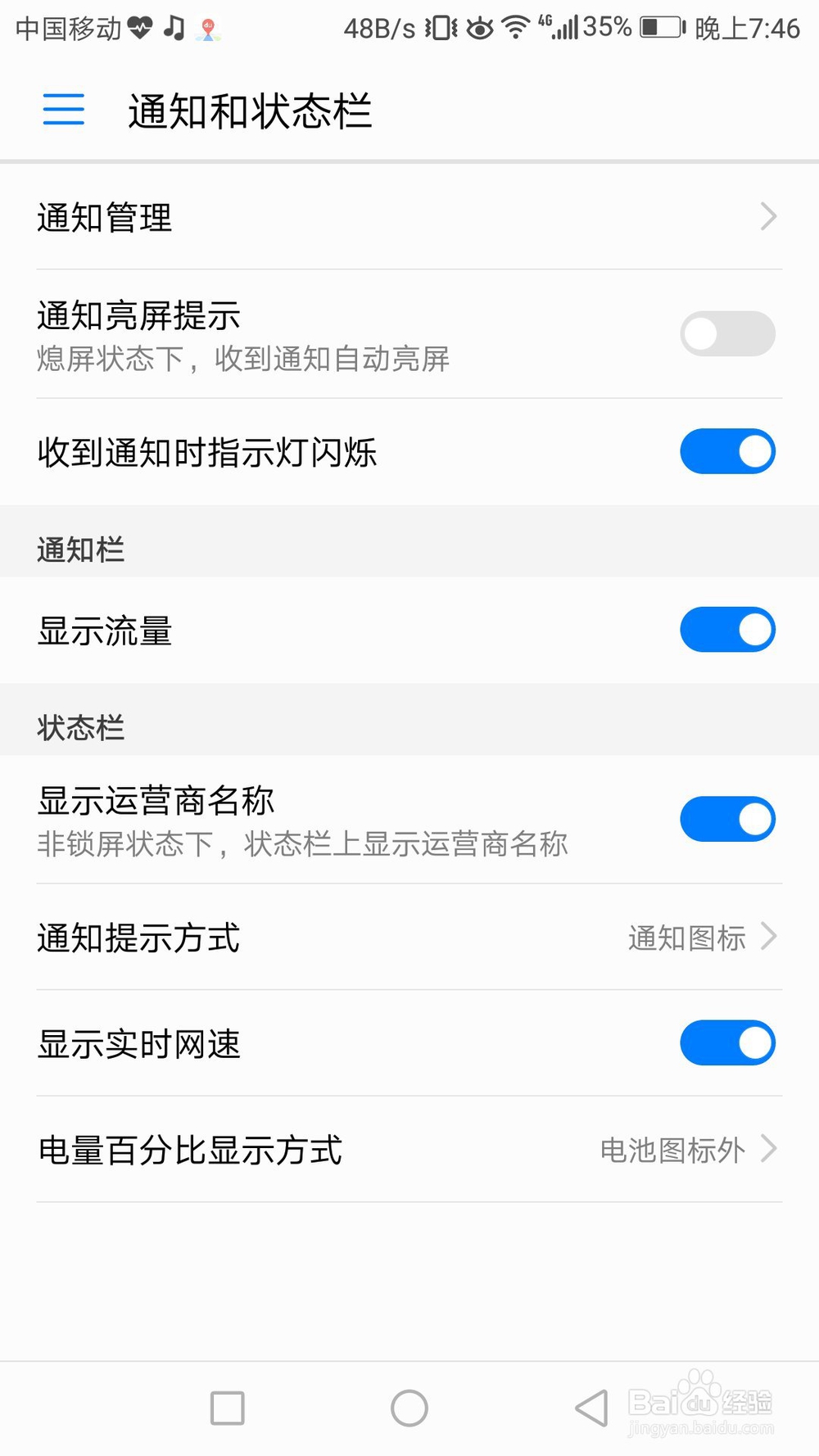
Task: Turn off 收到通知时指示灯闪烁
Action: tap(727, 451)
